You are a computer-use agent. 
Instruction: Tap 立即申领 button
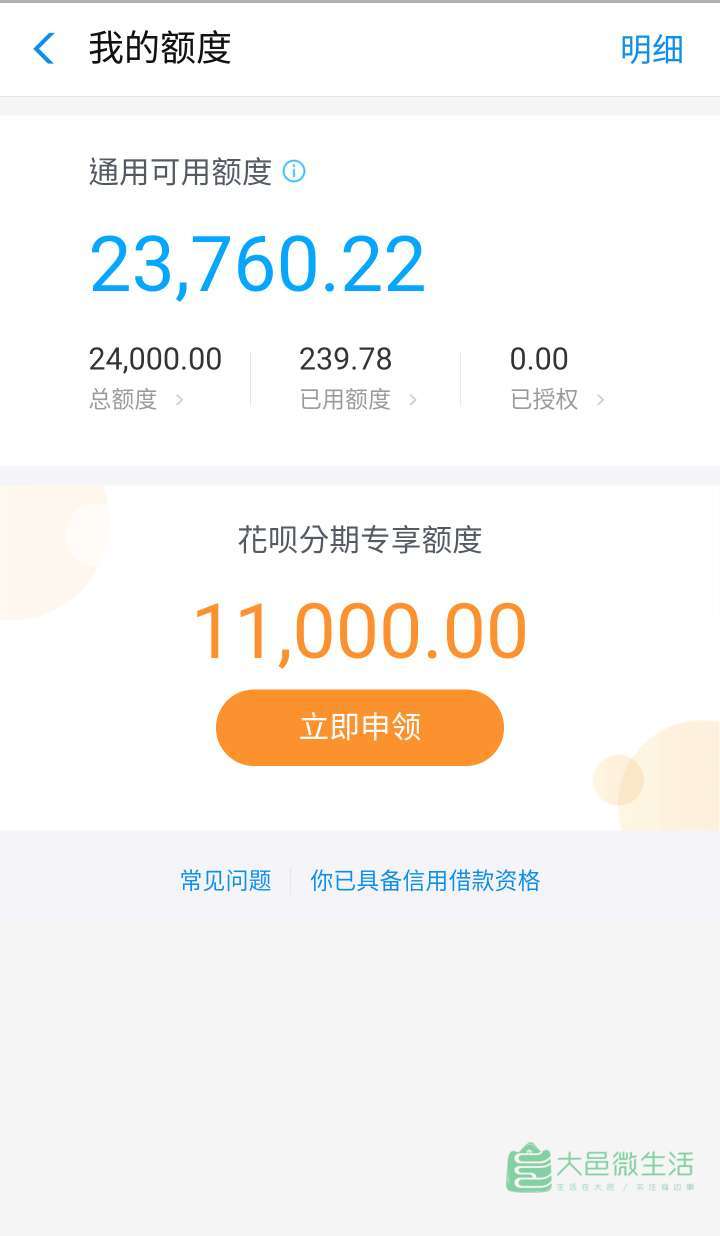click(x=360, y=727)
